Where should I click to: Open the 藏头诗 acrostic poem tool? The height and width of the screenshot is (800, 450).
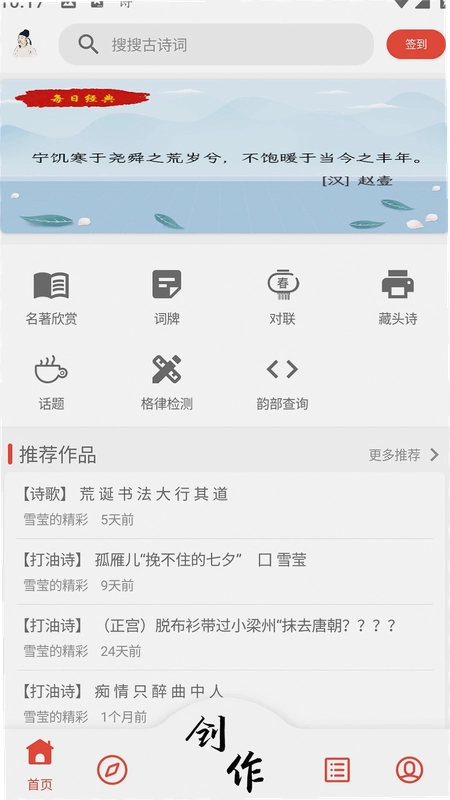click(397, 298)
